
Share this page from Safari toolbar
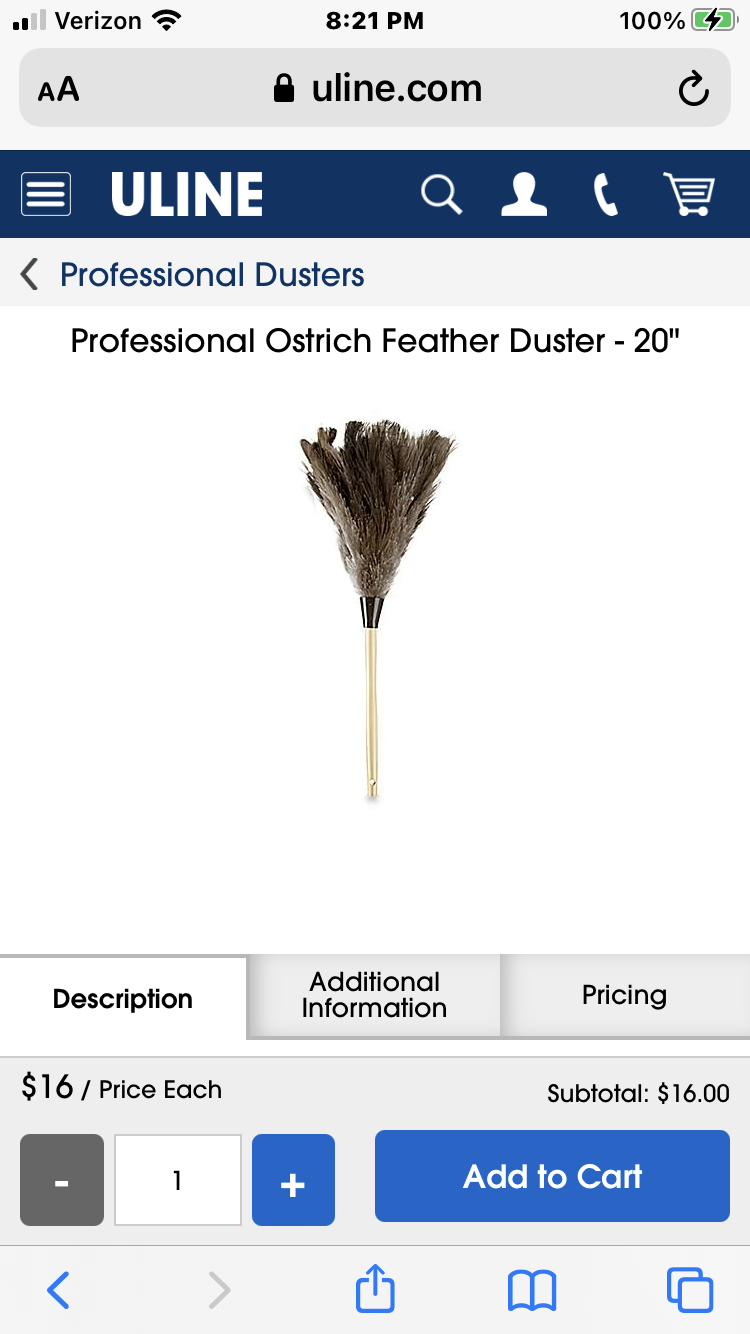tap(375, 1289)
